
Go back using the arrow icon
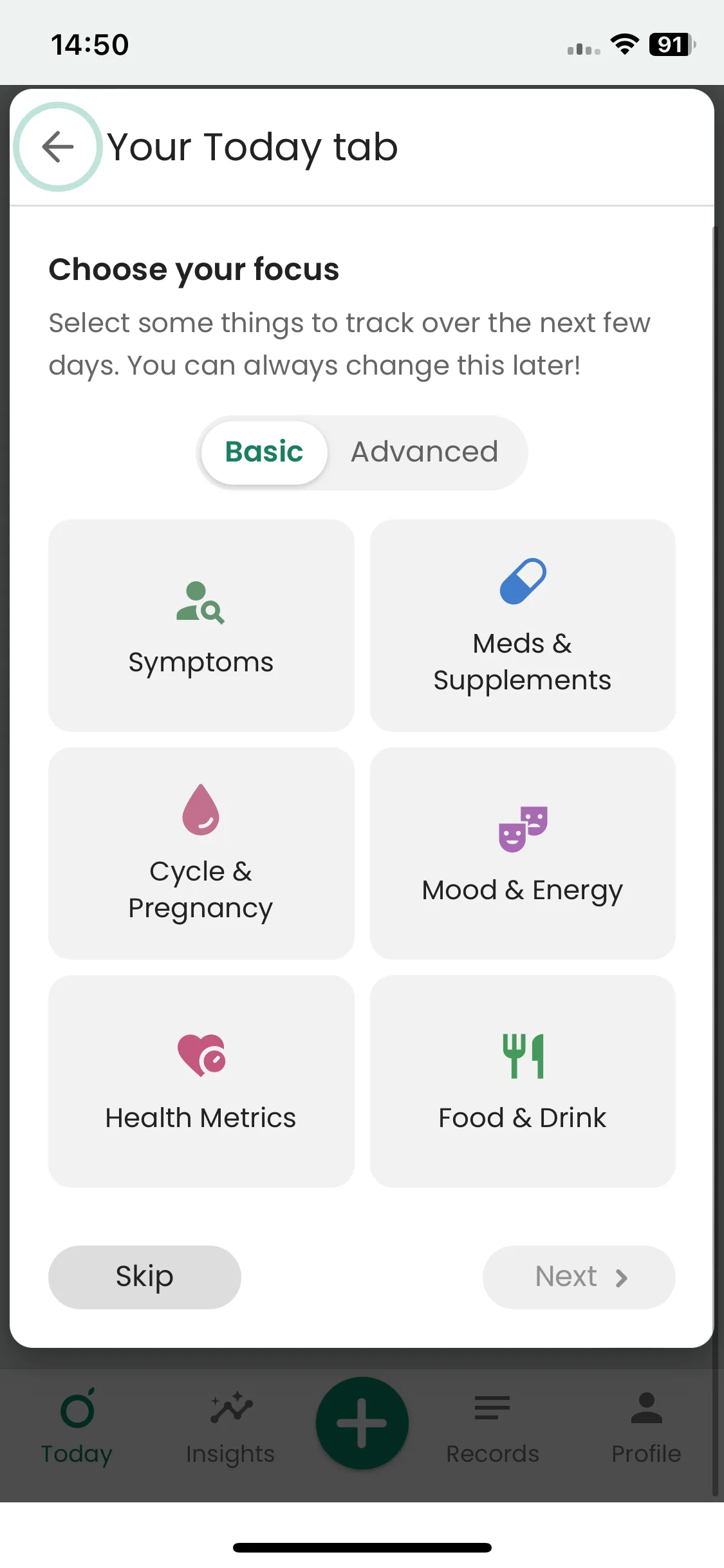pos(58,147)
